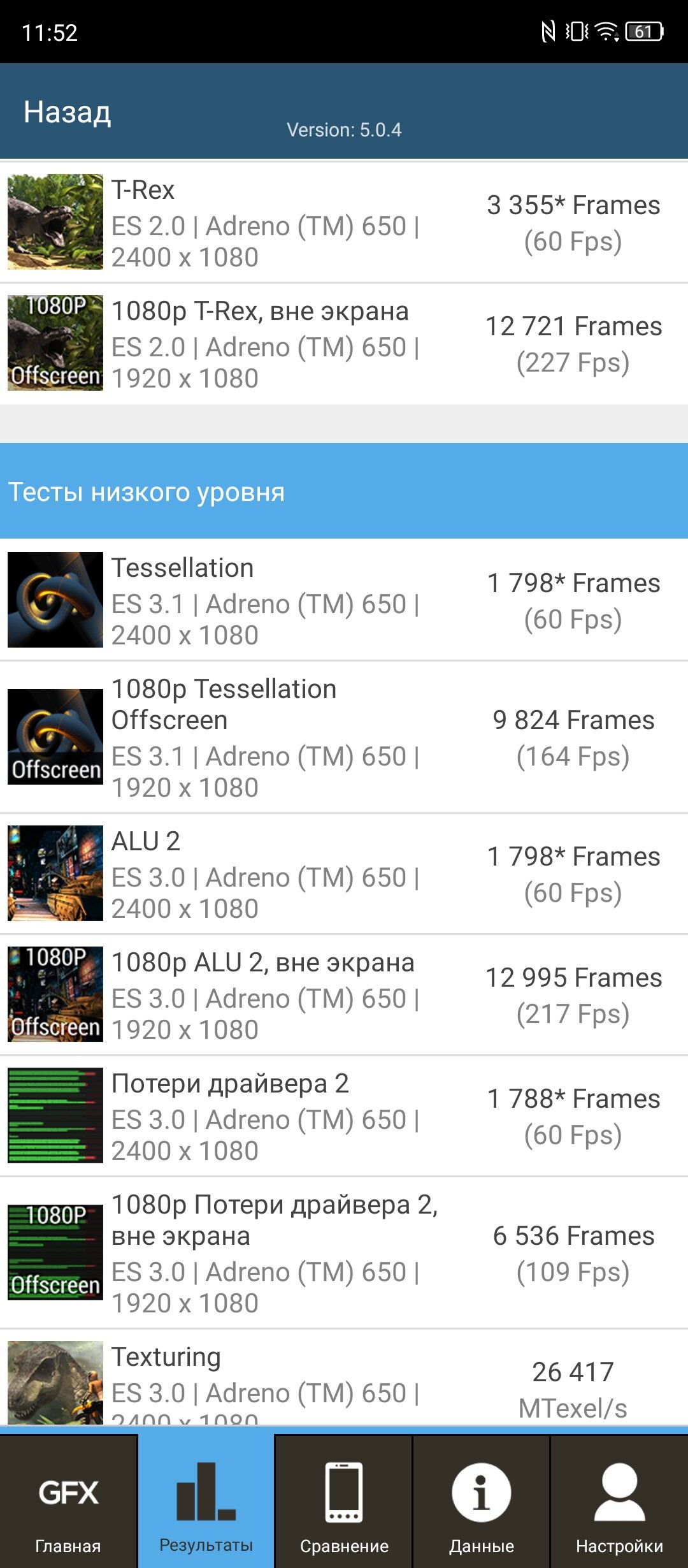Open the 1080p ALU 2 offscreen result

click(344, 995)
